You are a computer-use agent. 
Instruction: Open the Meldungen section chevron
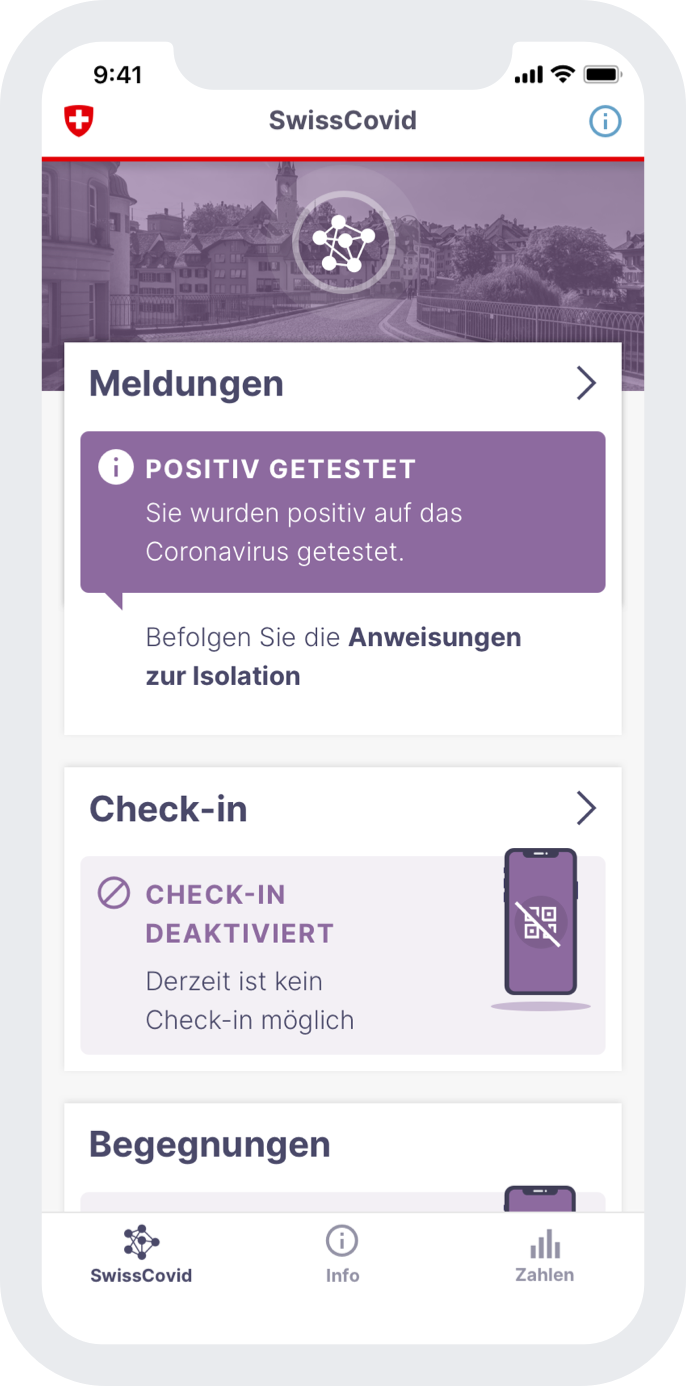click(586, 383)
